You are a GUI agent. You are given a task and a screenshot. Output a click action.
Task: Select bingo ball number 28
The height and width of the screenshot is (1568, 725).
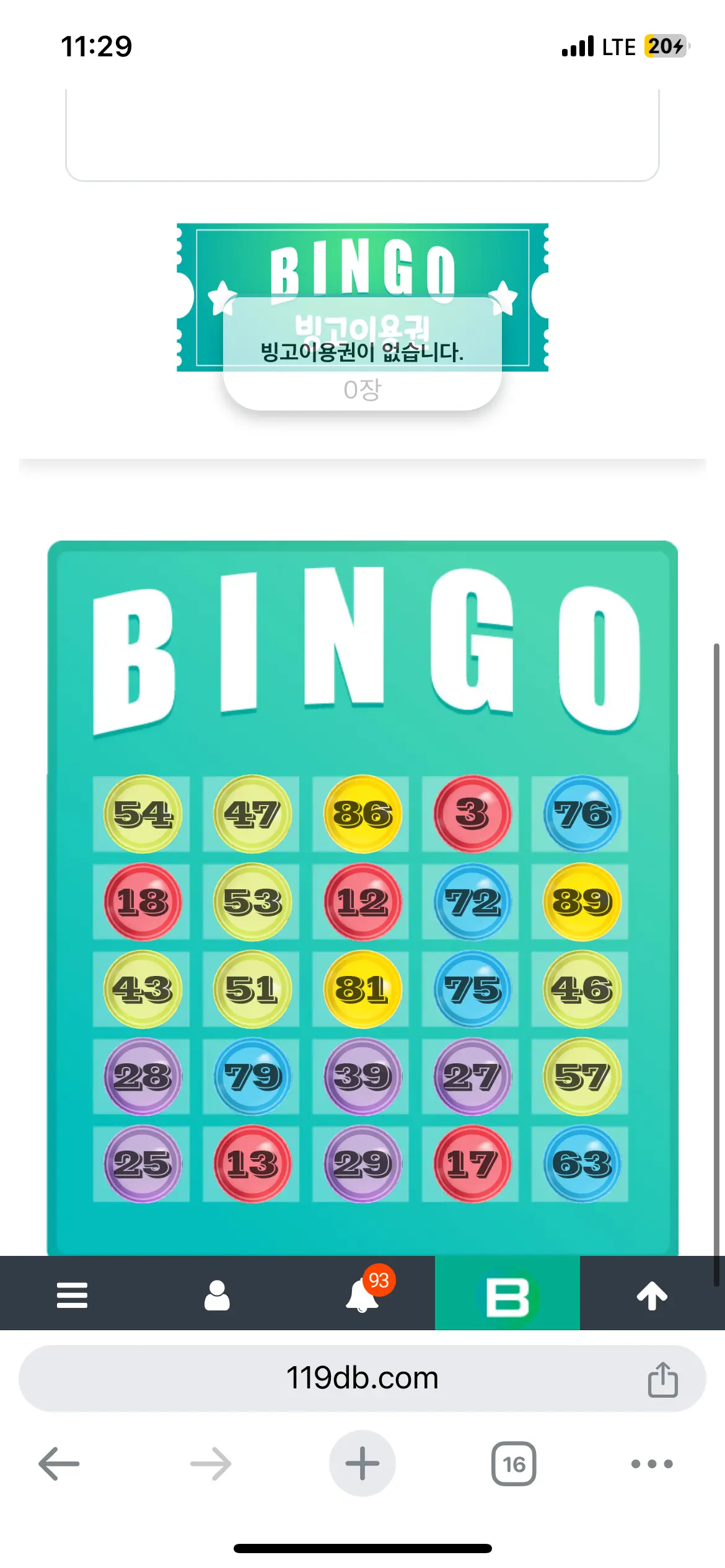[x=143, y=1076]
